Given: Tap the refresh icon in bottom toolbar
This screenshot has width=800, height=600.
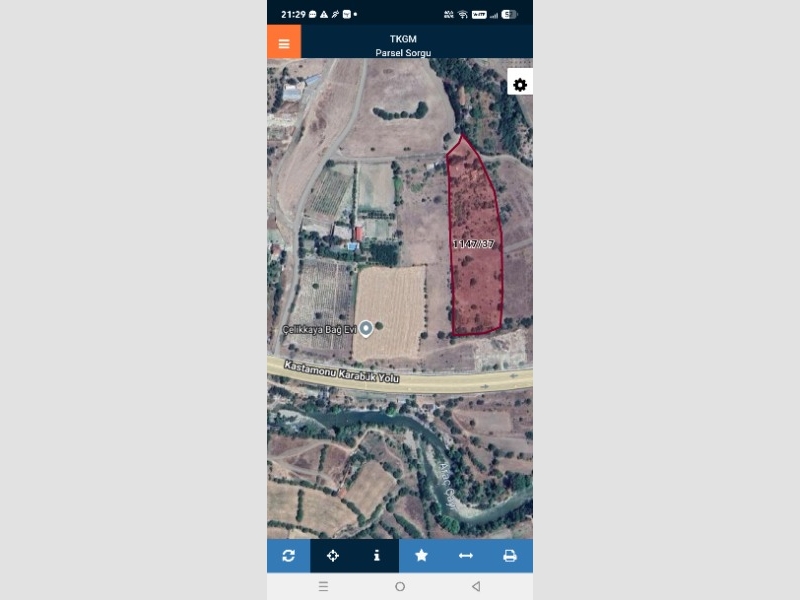Looking at the screenshot, I should (289, 556).
